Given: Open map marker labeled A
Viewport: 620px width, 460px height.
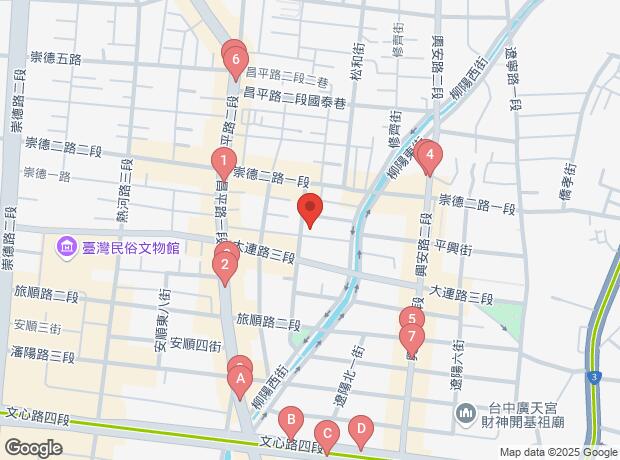Looking at the screenshot, I should tap(239, 379).
